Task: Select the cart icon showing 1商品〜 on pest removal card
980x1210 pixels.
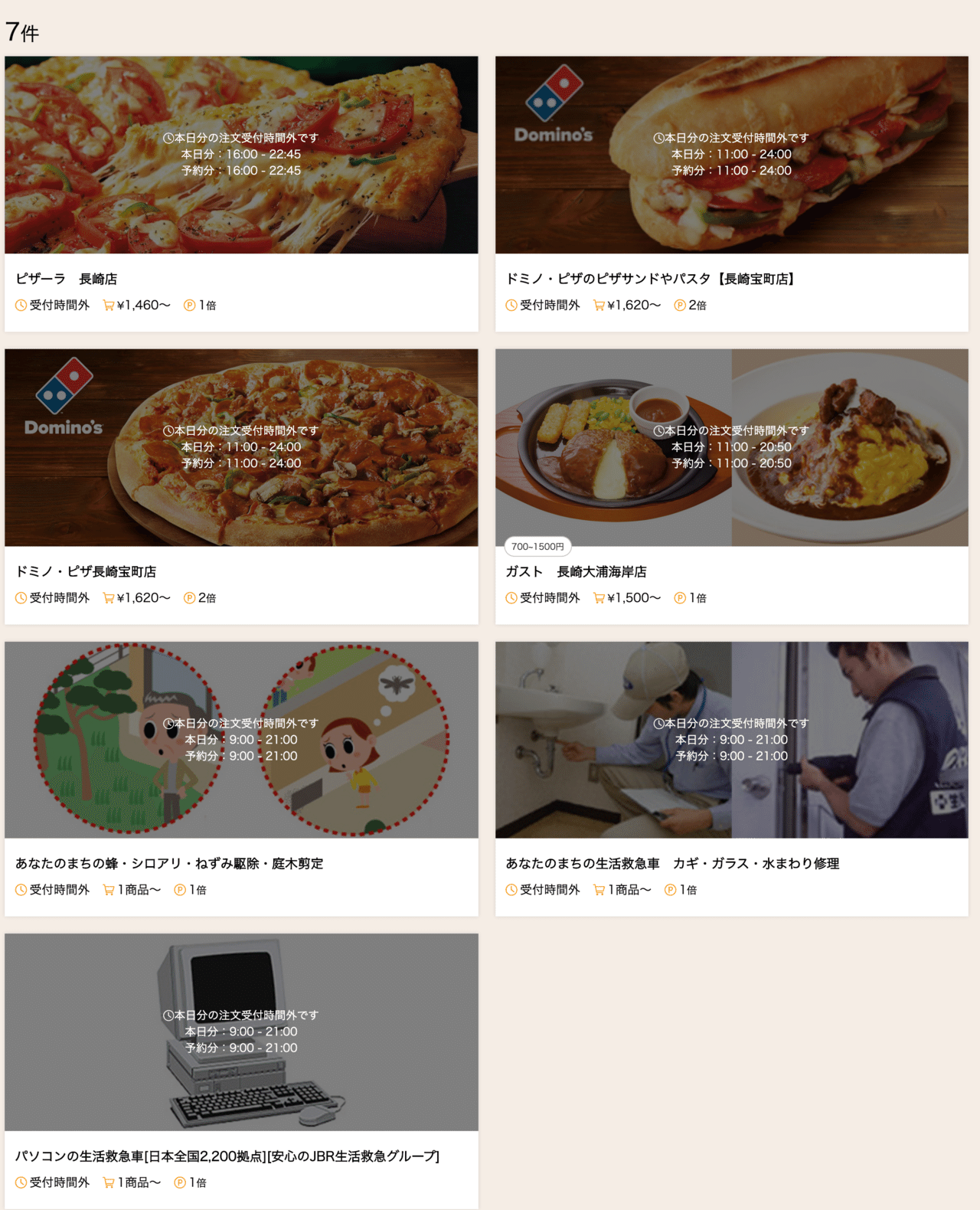Action: 108,890
